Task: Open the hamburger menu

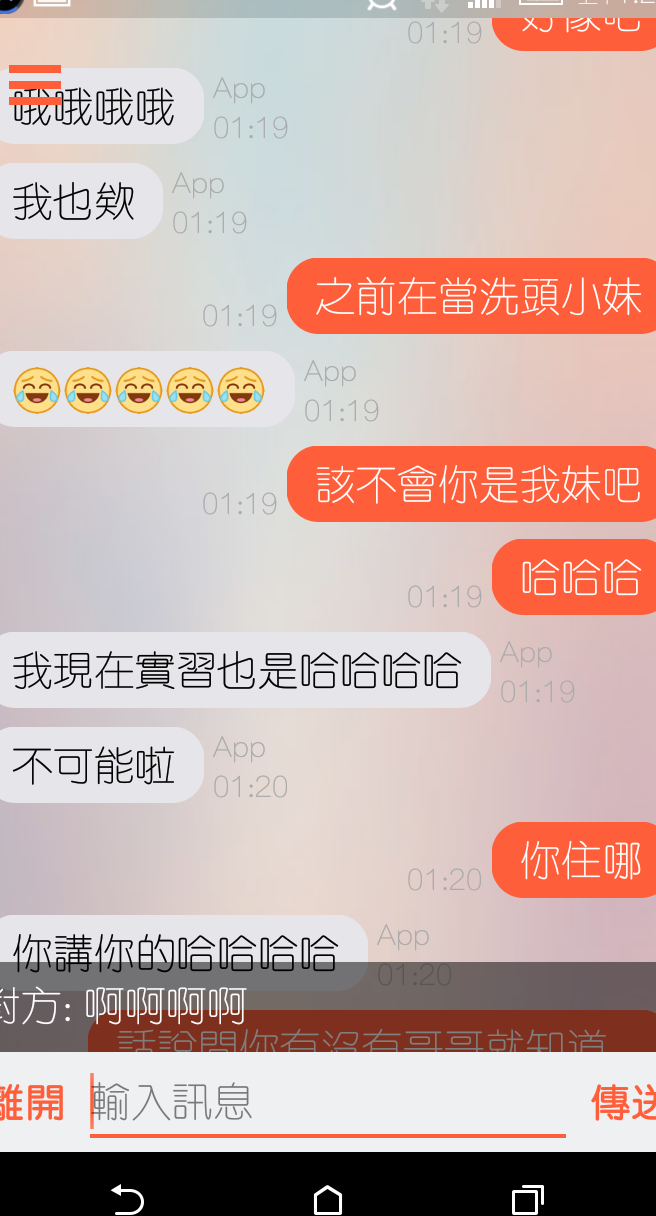Action: (x=35, y=85)
